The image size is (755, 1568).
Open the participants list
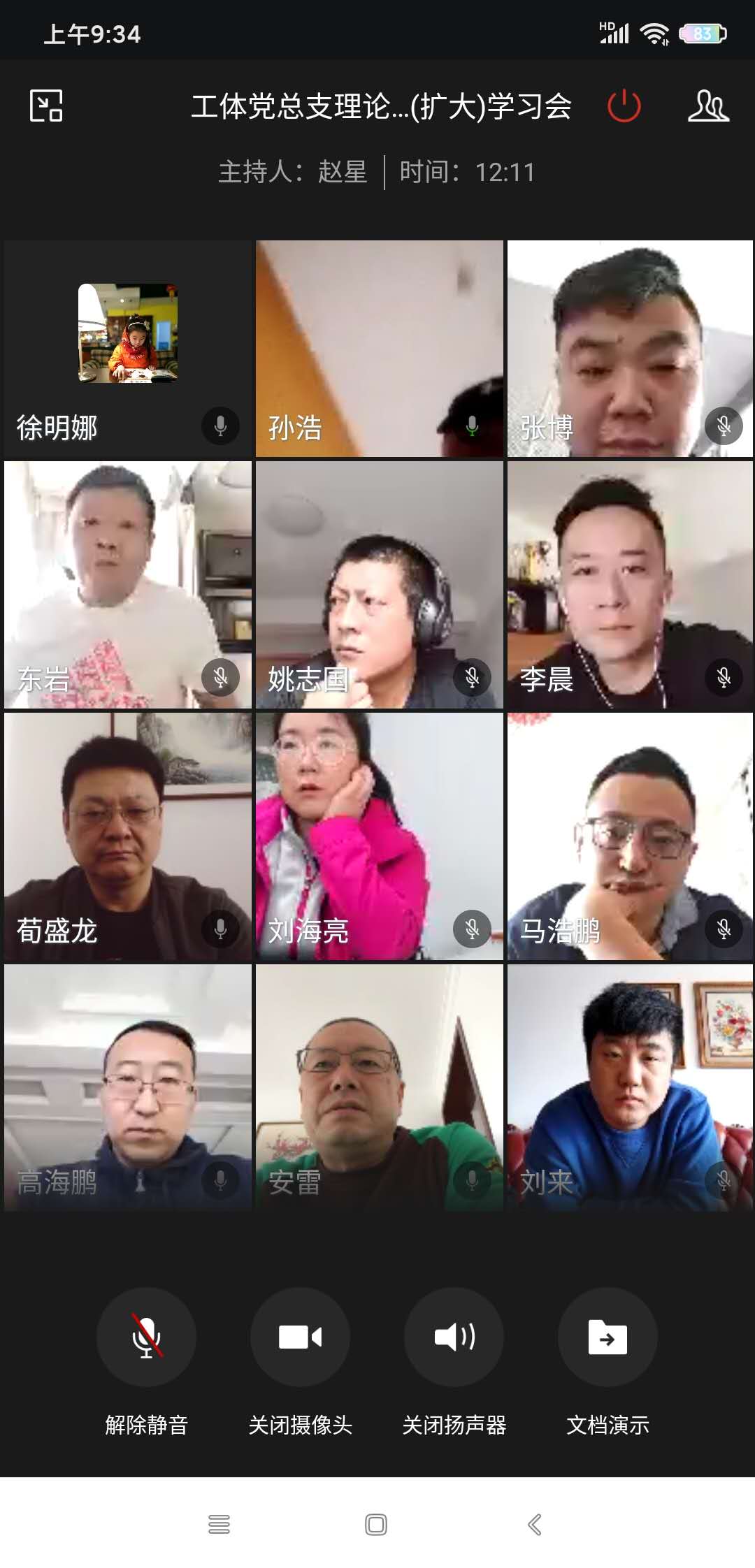point(707,106)
